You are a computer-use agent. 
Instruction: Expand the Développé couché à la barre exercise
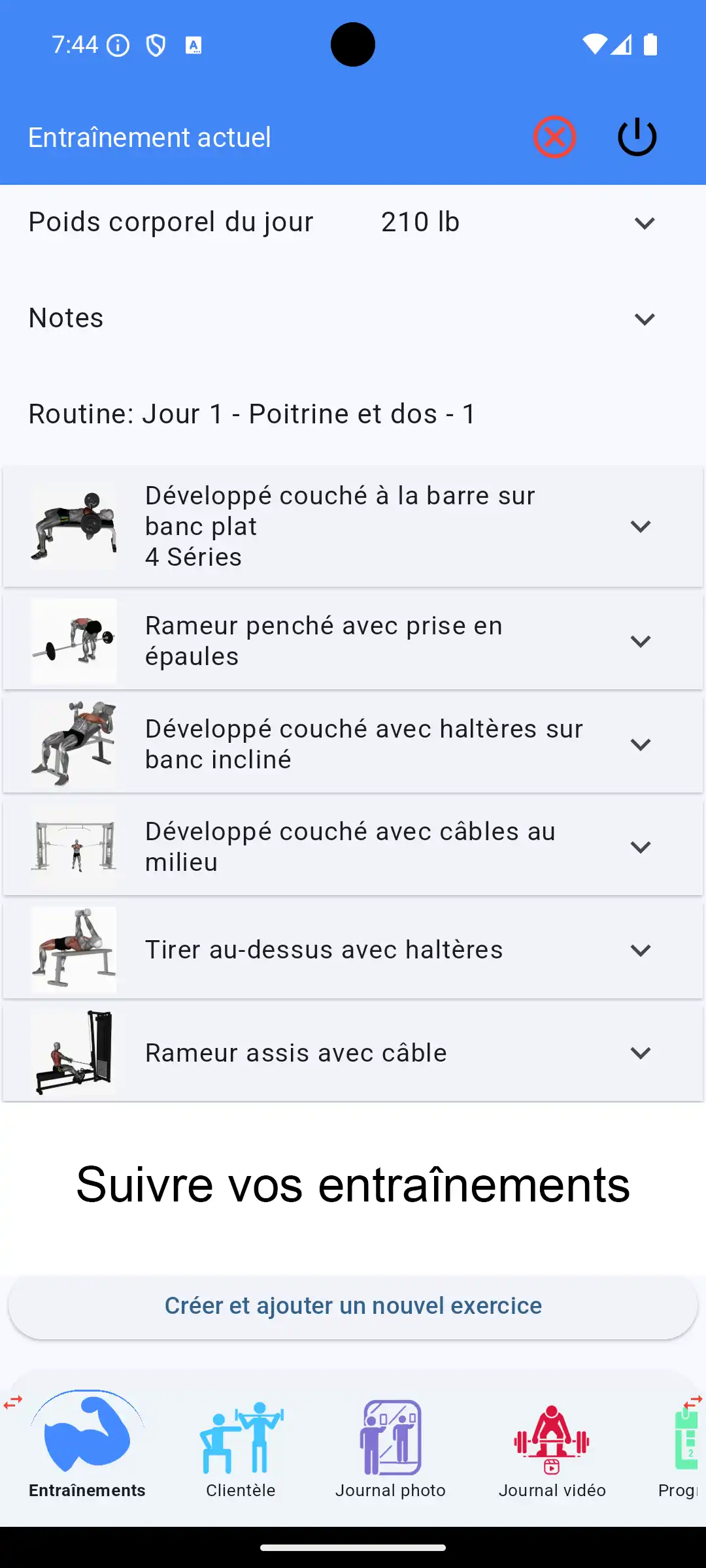pos(641,525)
